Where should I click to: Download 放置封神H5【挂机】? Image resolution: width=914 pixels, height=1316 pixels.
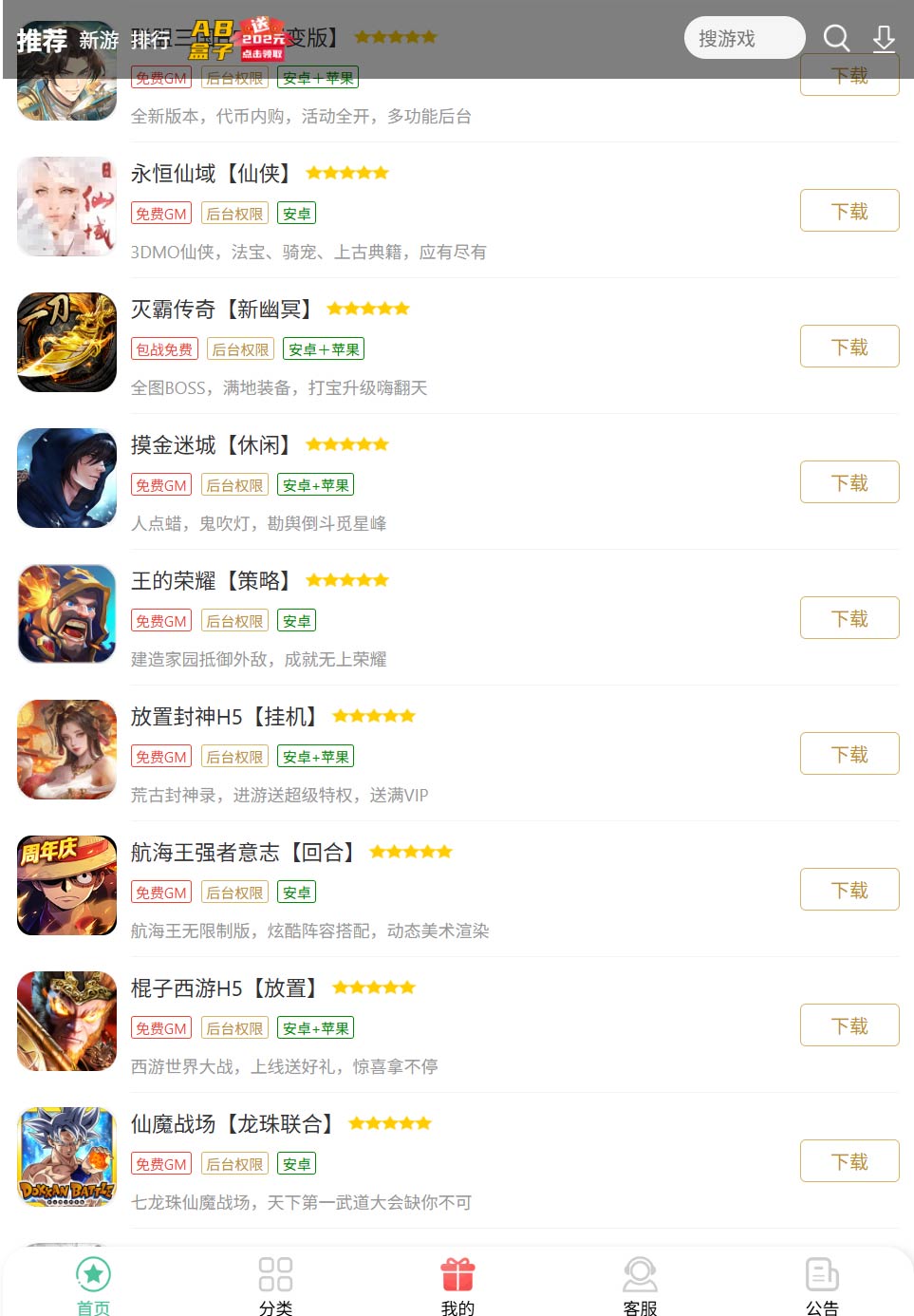coord(849,754)
